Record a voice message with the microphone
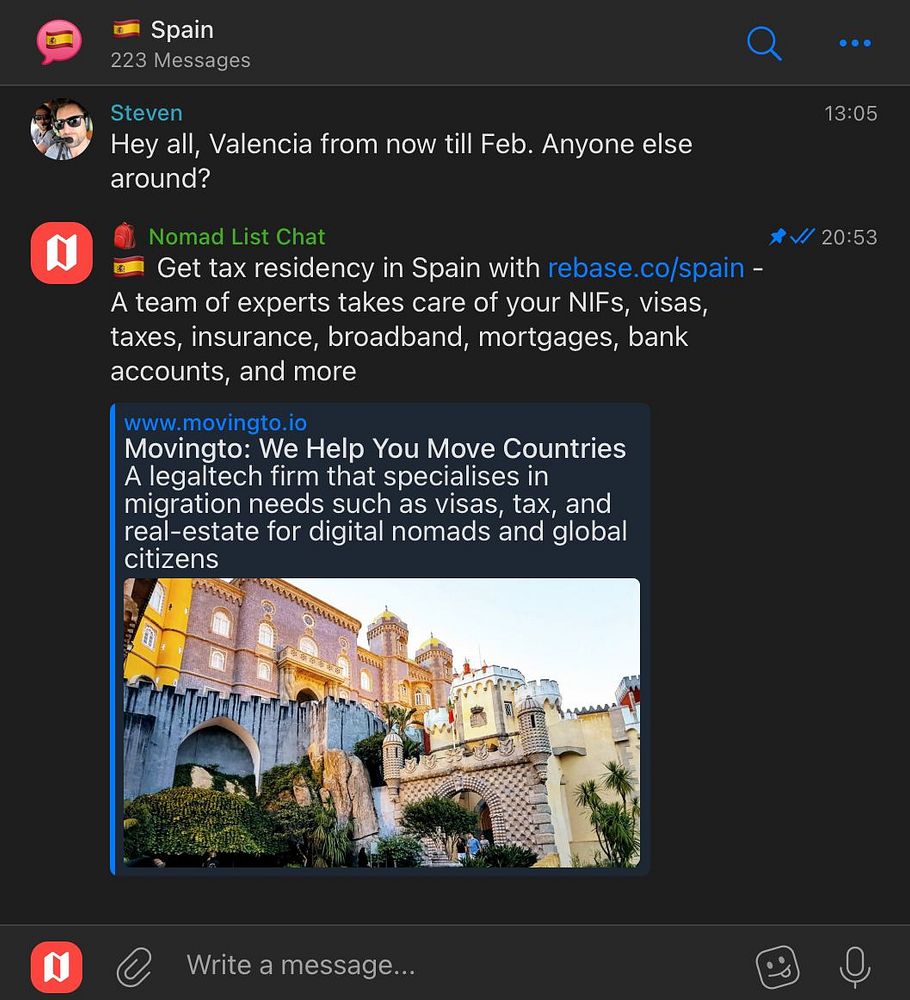The image size is (910, 1000). 853,966
